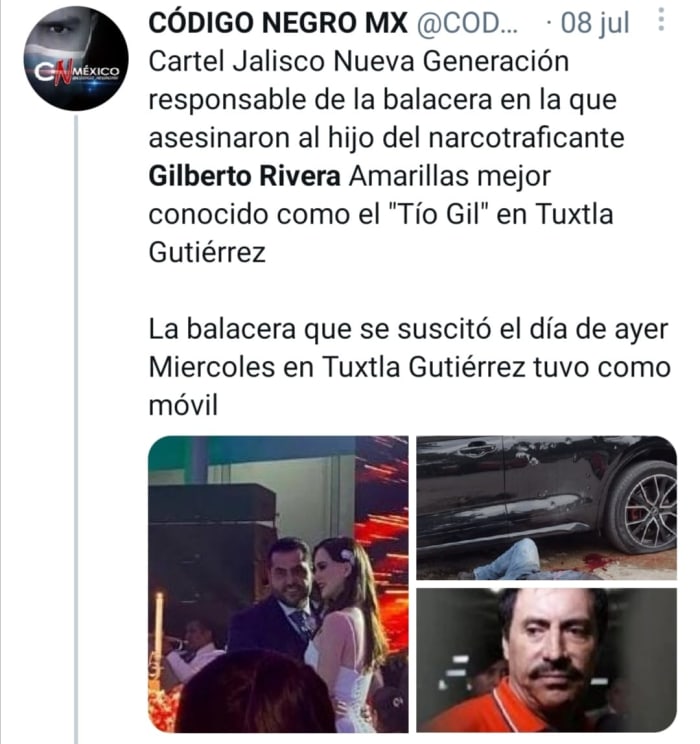
Task: Open the black car photo
Action: pyautogui.click(x=546, y=507)
